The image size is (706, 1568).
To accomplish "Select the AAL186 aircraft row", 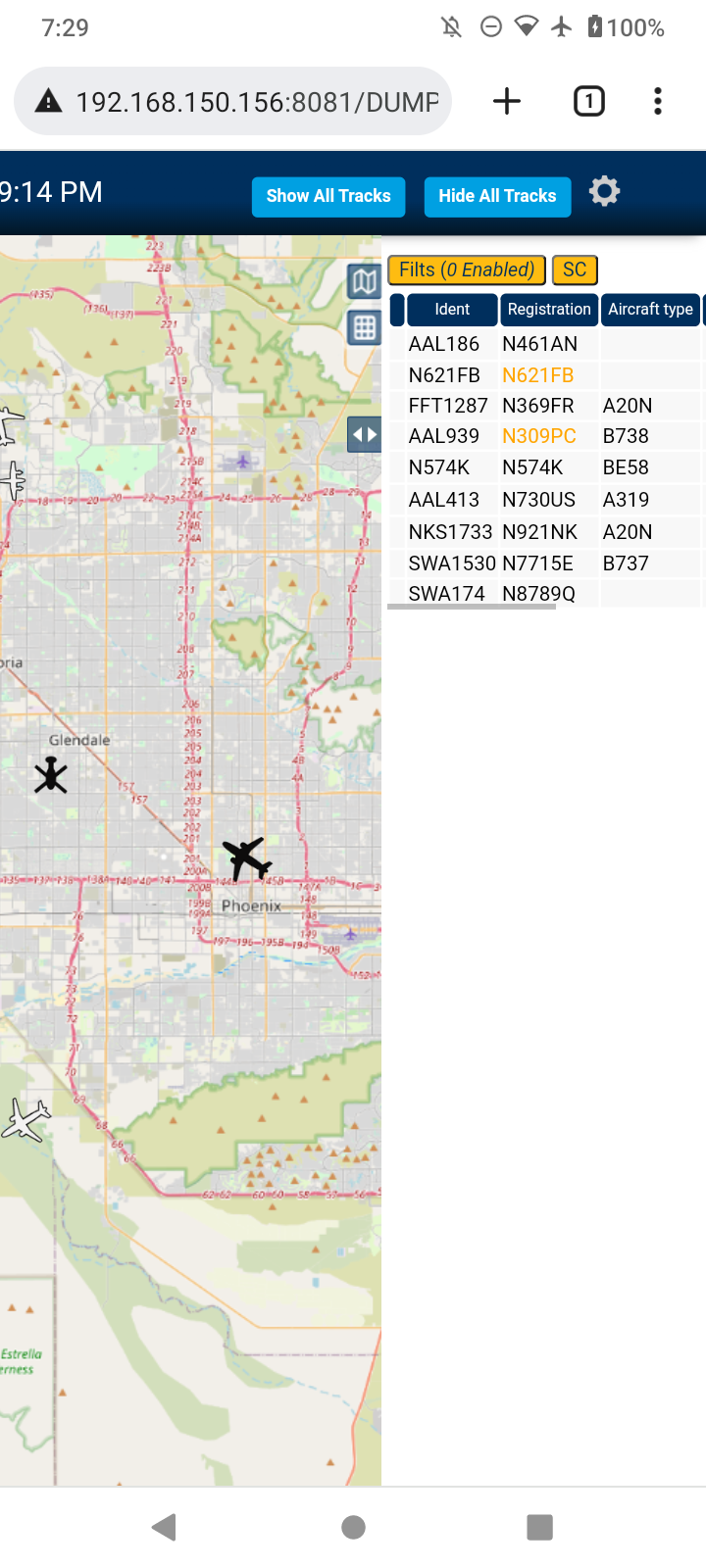I will [x=546, y=344].
